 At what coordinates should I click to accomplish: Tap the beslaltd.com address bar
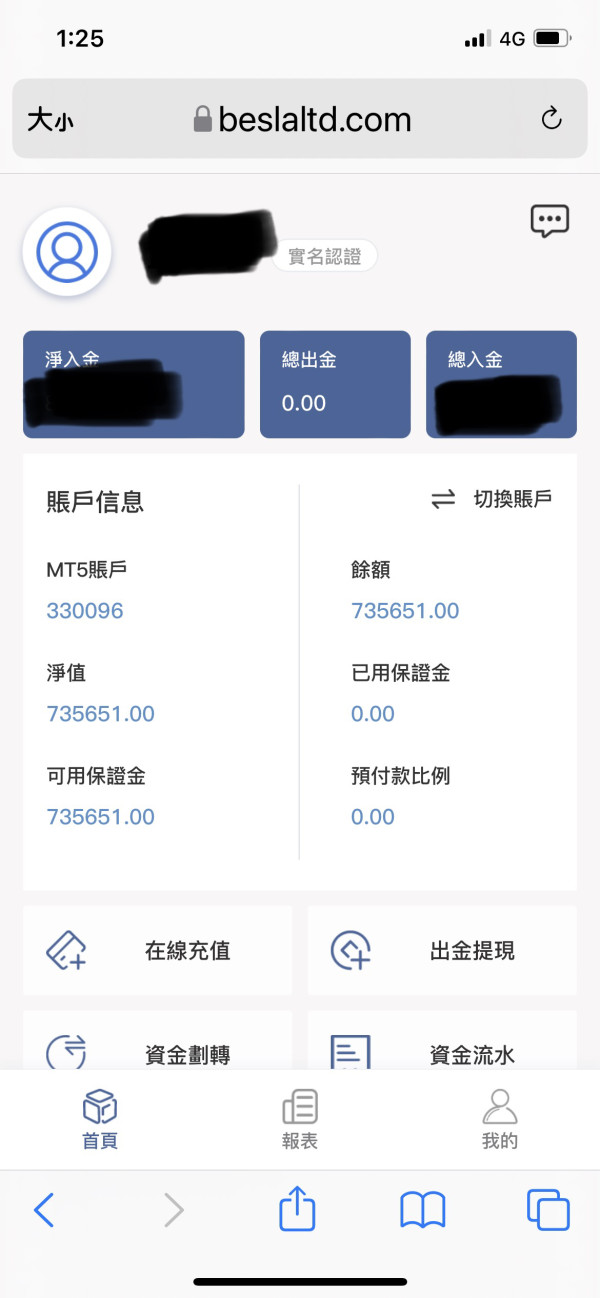(300, 119)
